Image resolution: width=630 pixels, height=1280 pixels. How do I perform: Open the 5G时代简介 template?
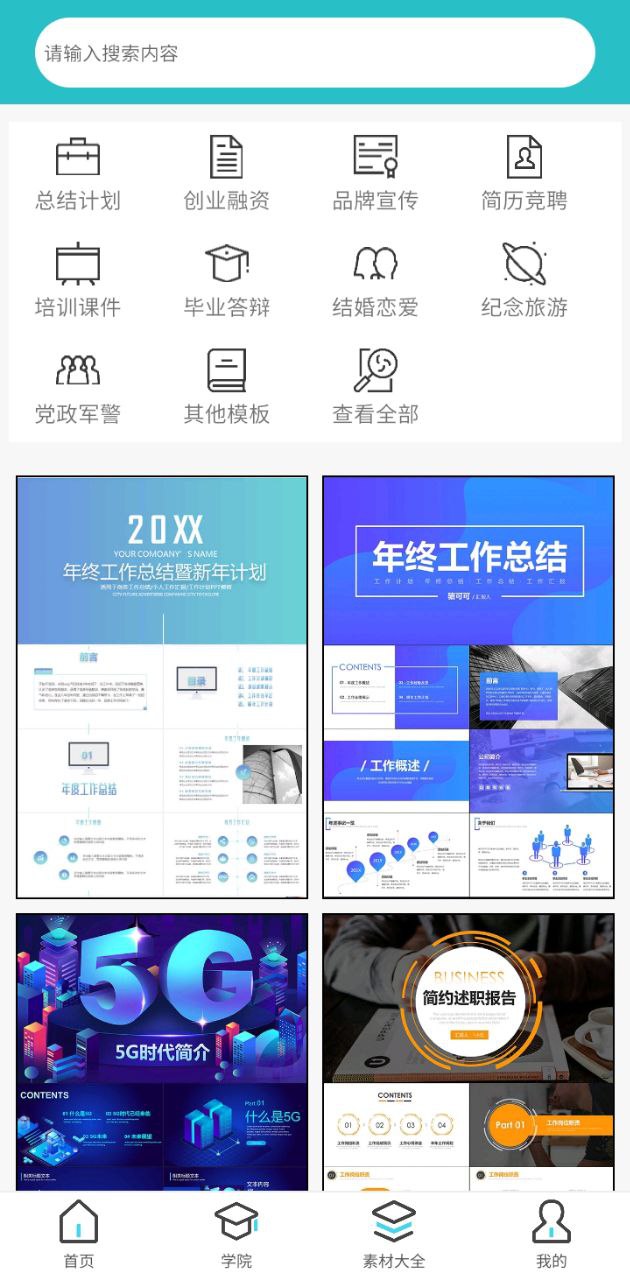click(162, 1050)
